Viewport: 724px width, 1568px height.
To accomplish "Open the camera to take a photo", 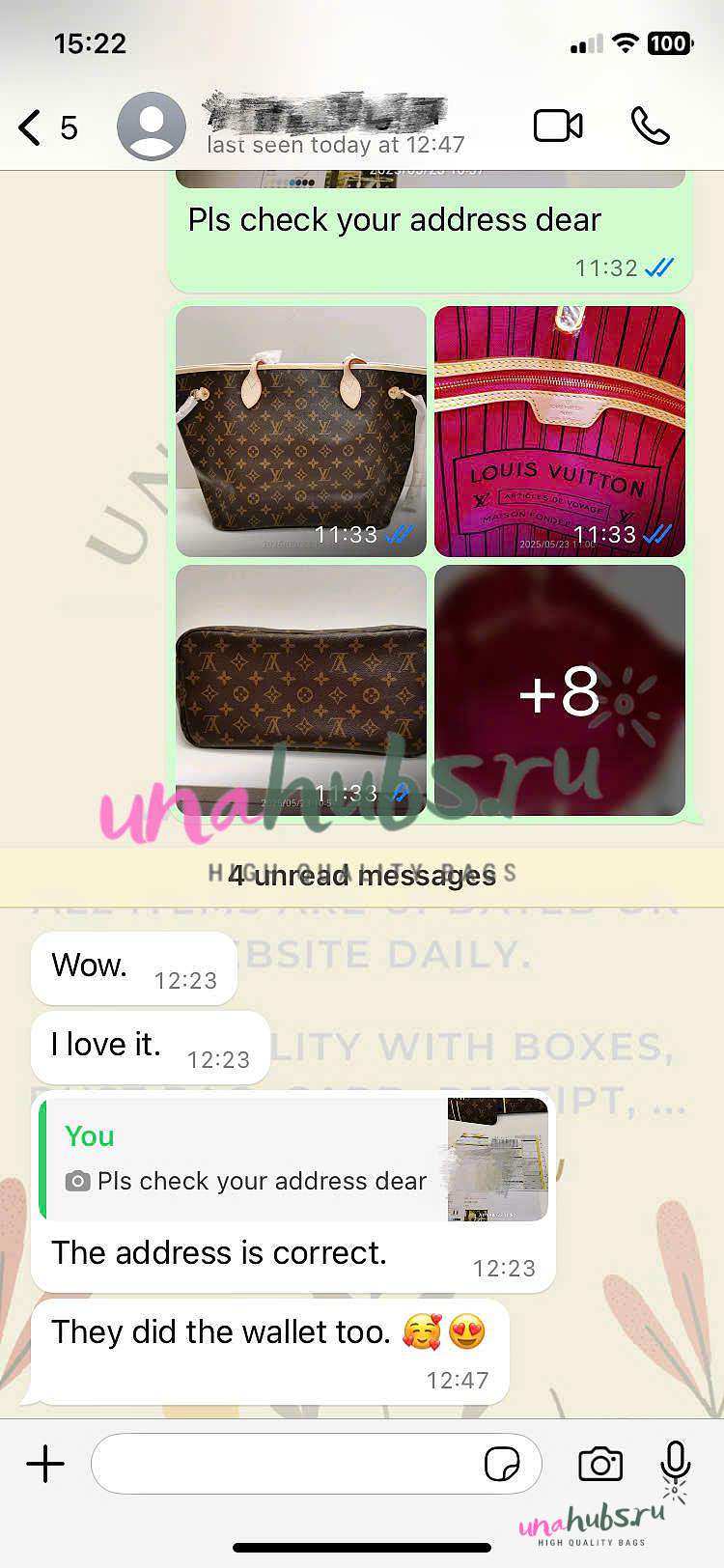I will pyautogui.click(x=600, y=1464).
